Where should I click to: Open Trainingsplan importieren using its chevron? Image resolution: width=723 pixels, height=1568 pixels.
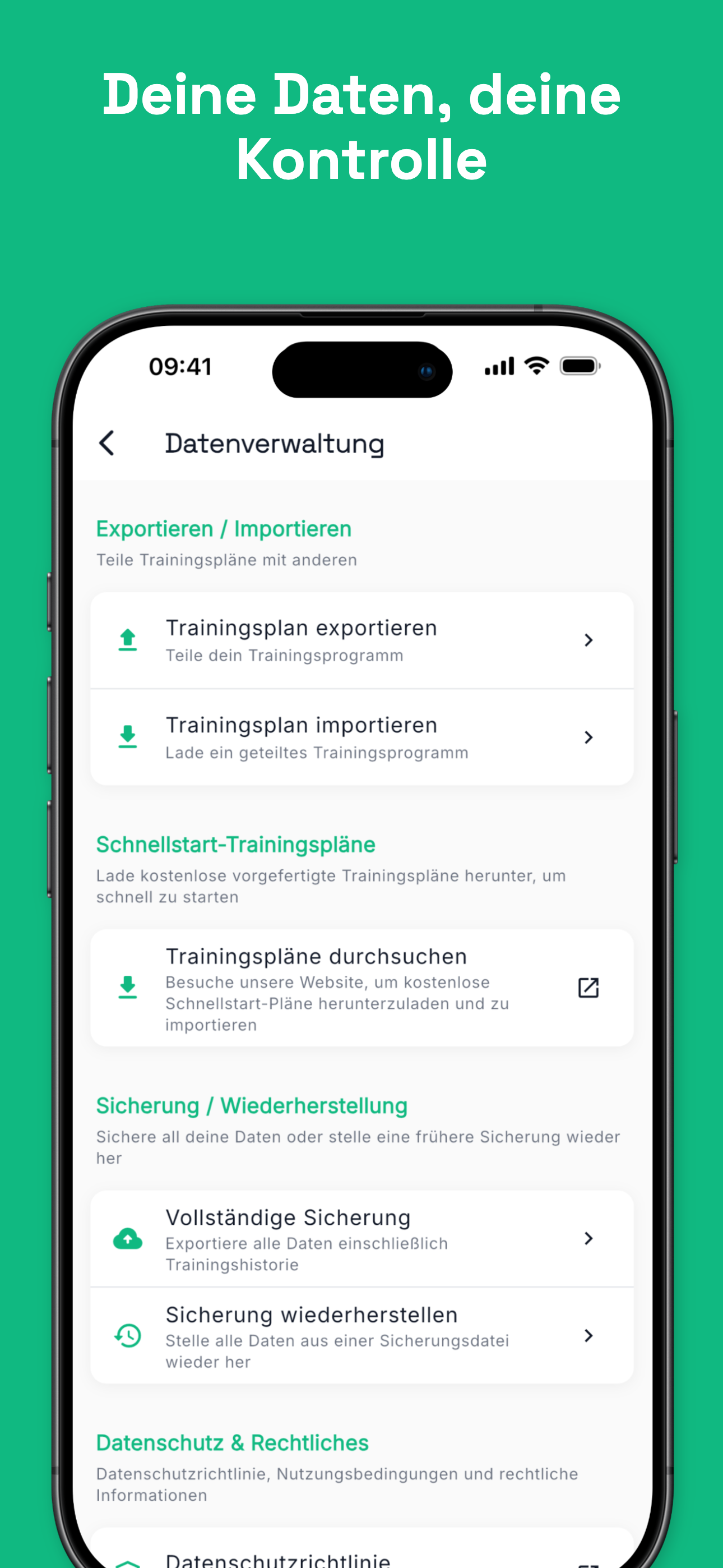(x=588, y=737)
